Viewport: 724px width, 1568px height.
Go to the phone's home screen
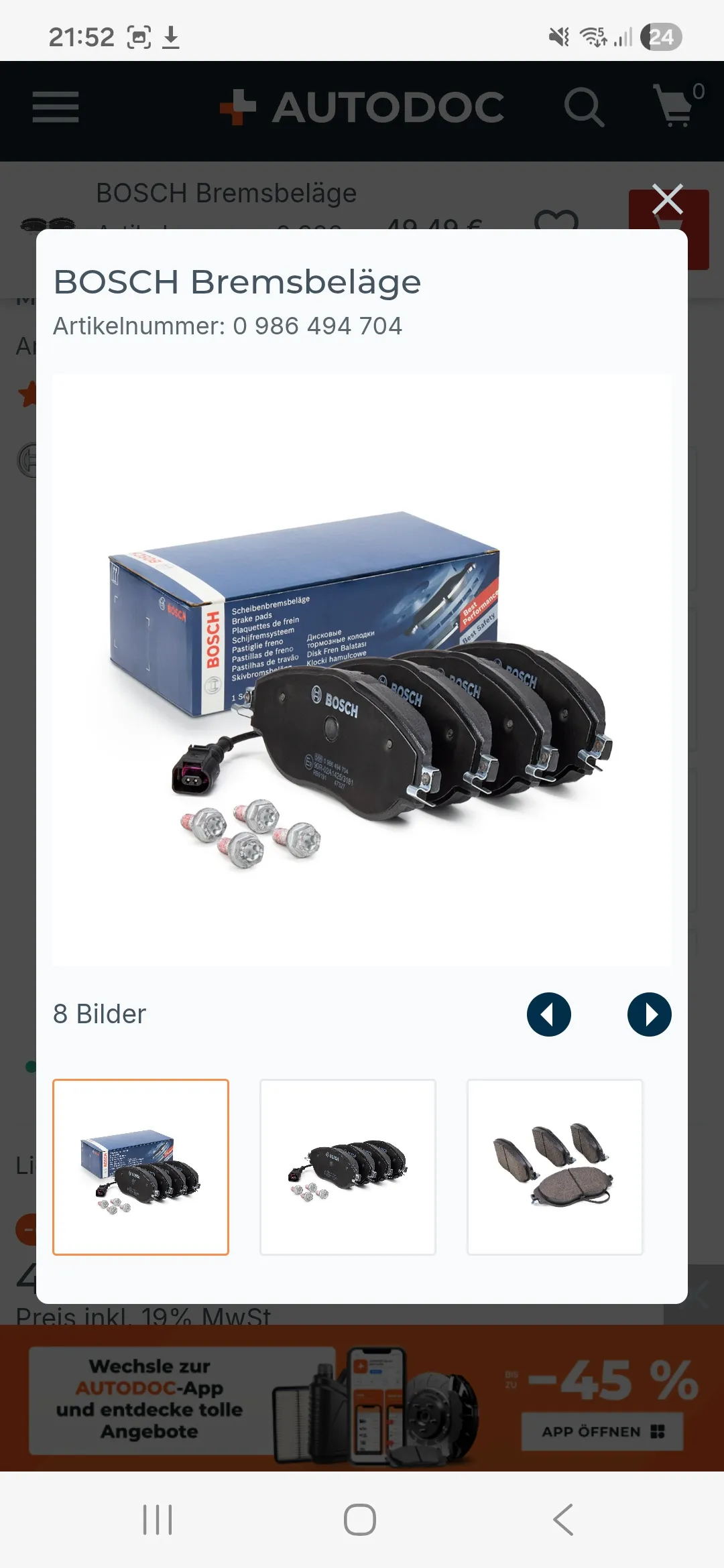(360, 1519)
